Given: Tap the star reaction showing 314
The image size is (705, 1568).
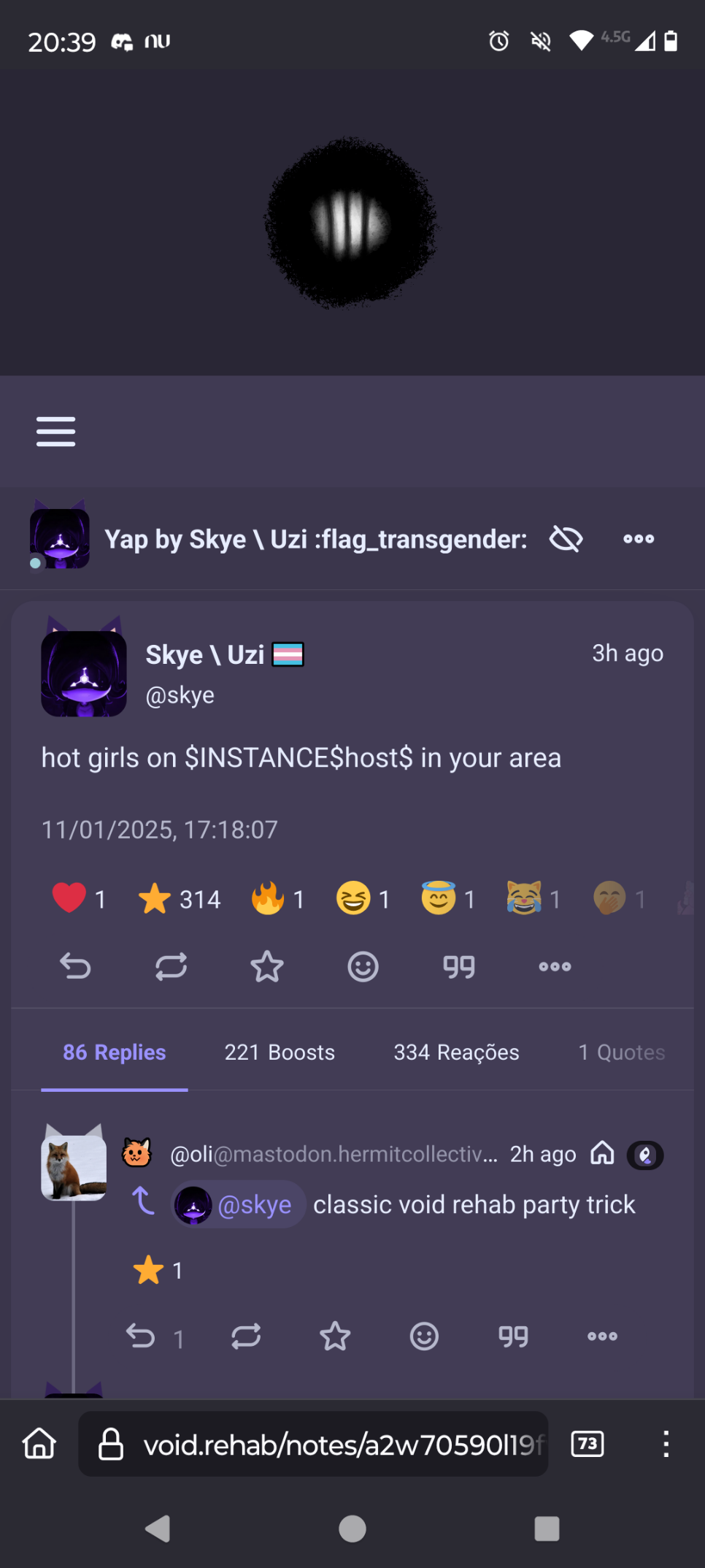Looking at the screenshot, I should coord(180,898).
